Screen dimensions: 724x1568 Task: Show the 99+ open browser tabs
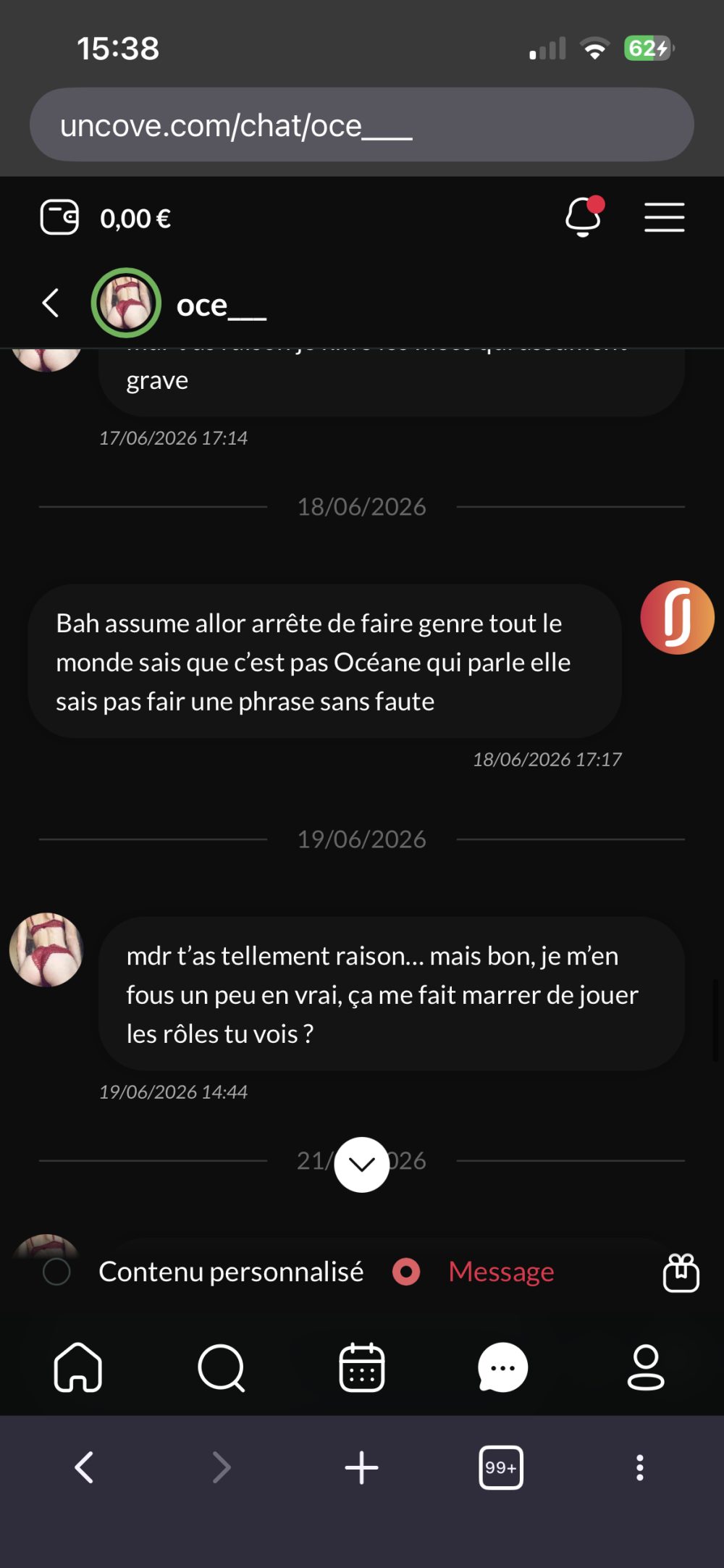(x=501, y=1467)
